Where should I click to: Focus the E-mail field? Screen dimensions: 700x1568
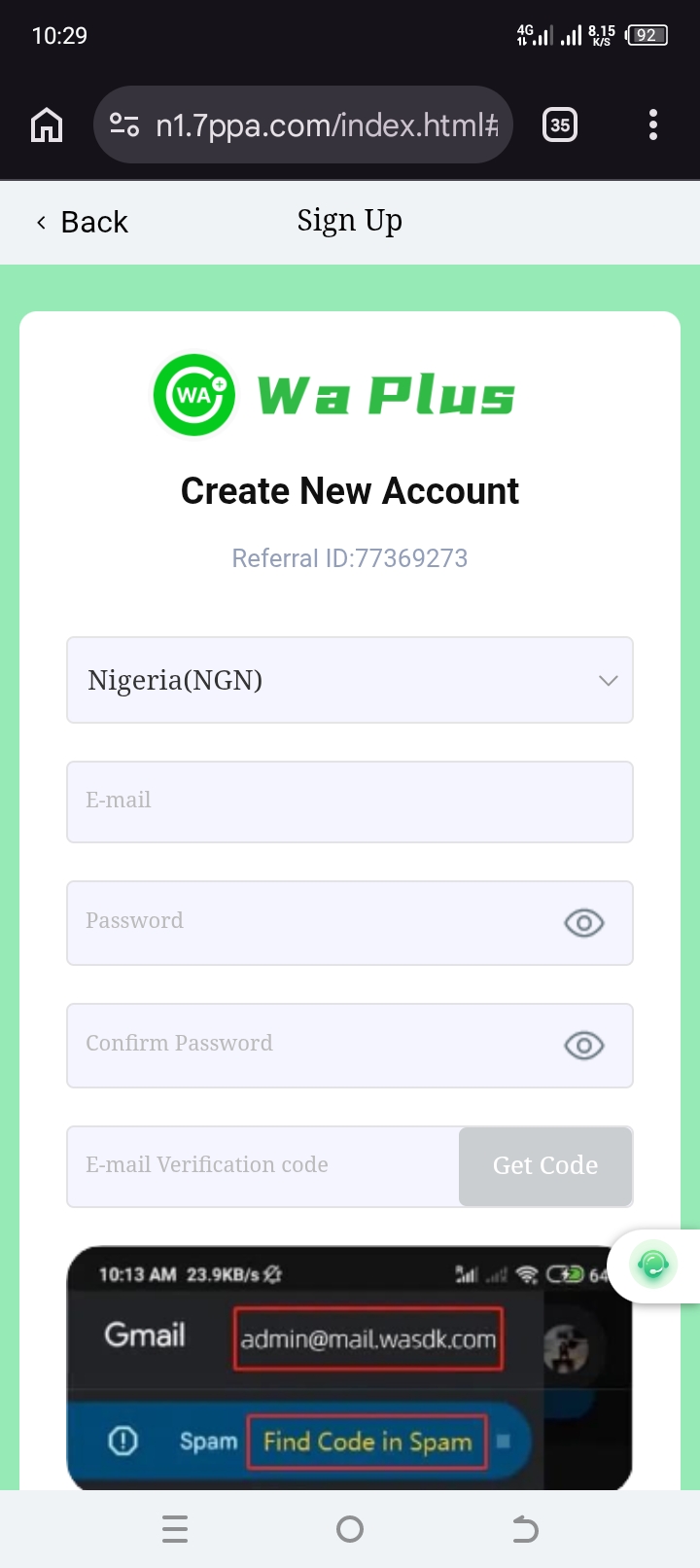tap(350, 802)
